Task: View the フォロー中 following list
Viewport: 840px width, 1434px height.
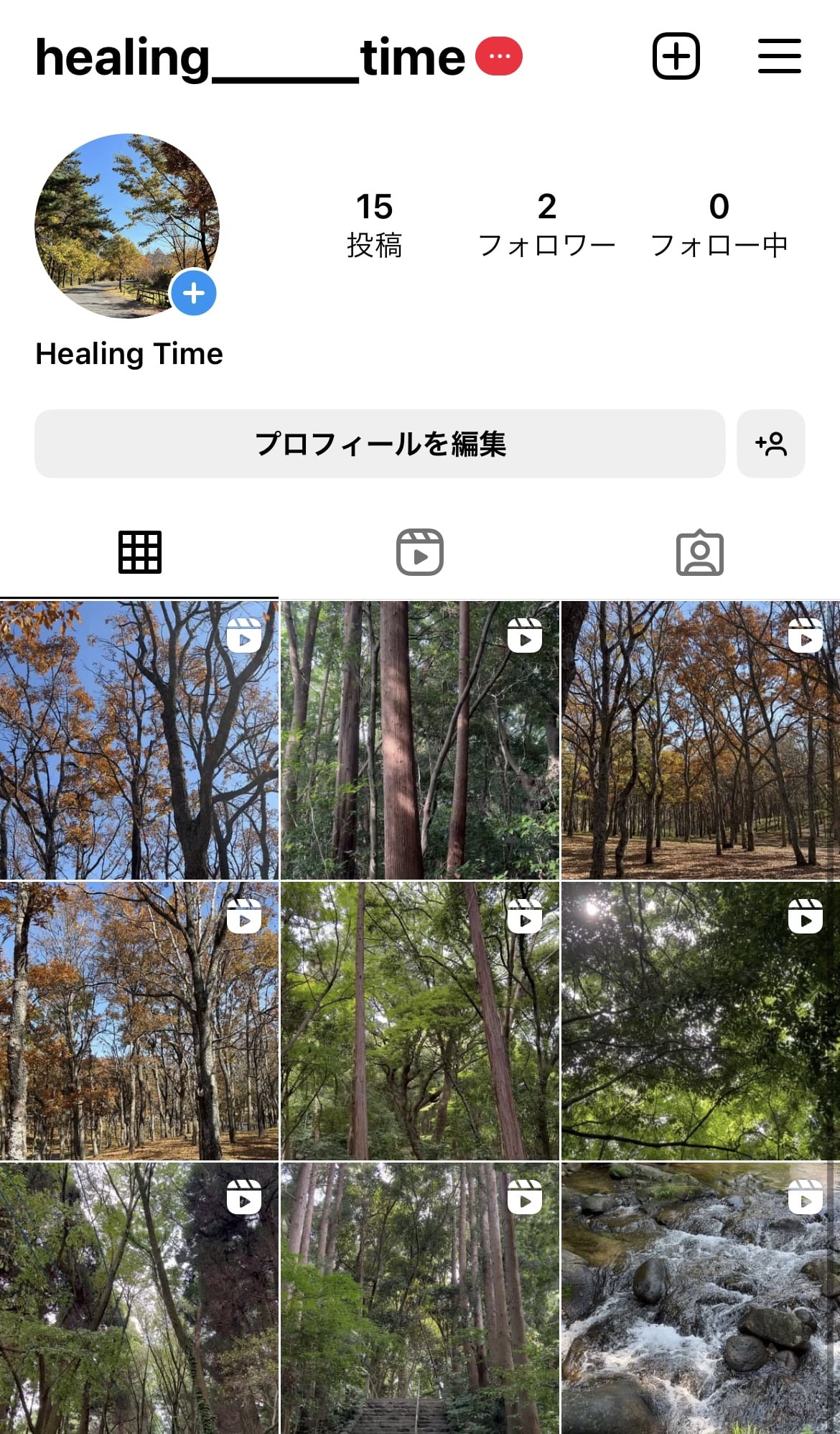Action: coord(719,224)
